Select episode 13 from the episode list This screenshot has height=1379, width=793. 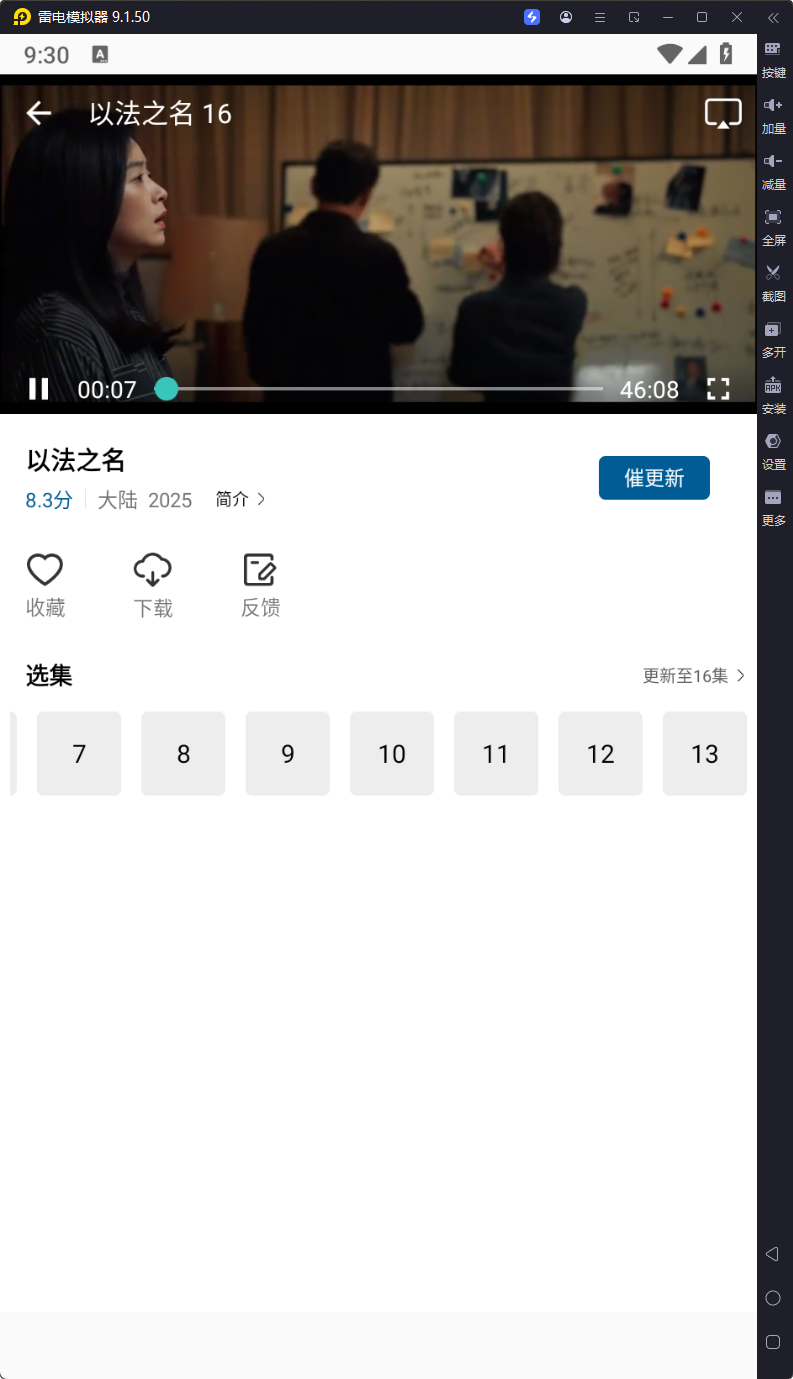[x=704, y=753]
